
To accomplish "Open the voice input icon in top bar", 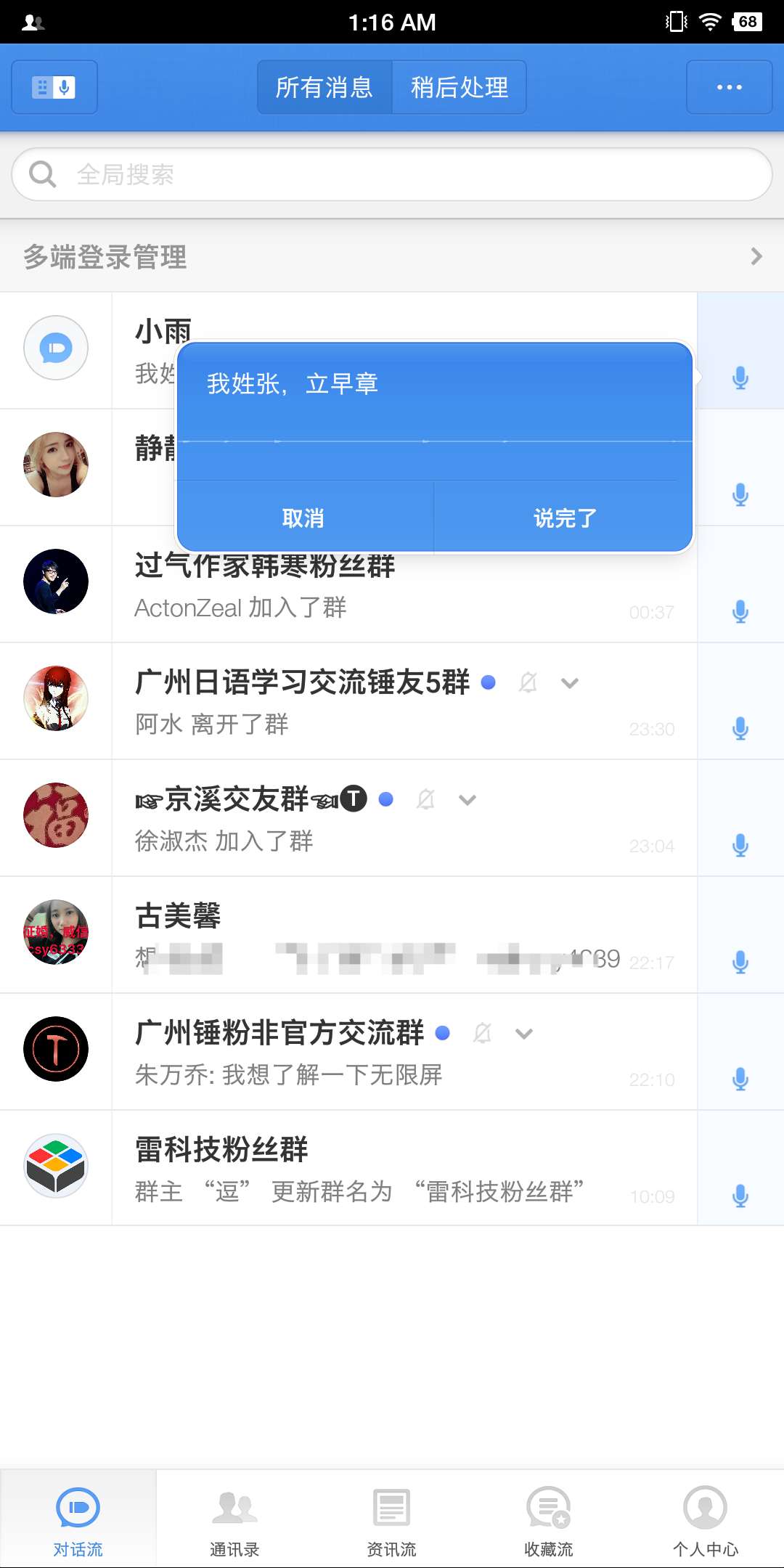I will click(x=54, y=86).
